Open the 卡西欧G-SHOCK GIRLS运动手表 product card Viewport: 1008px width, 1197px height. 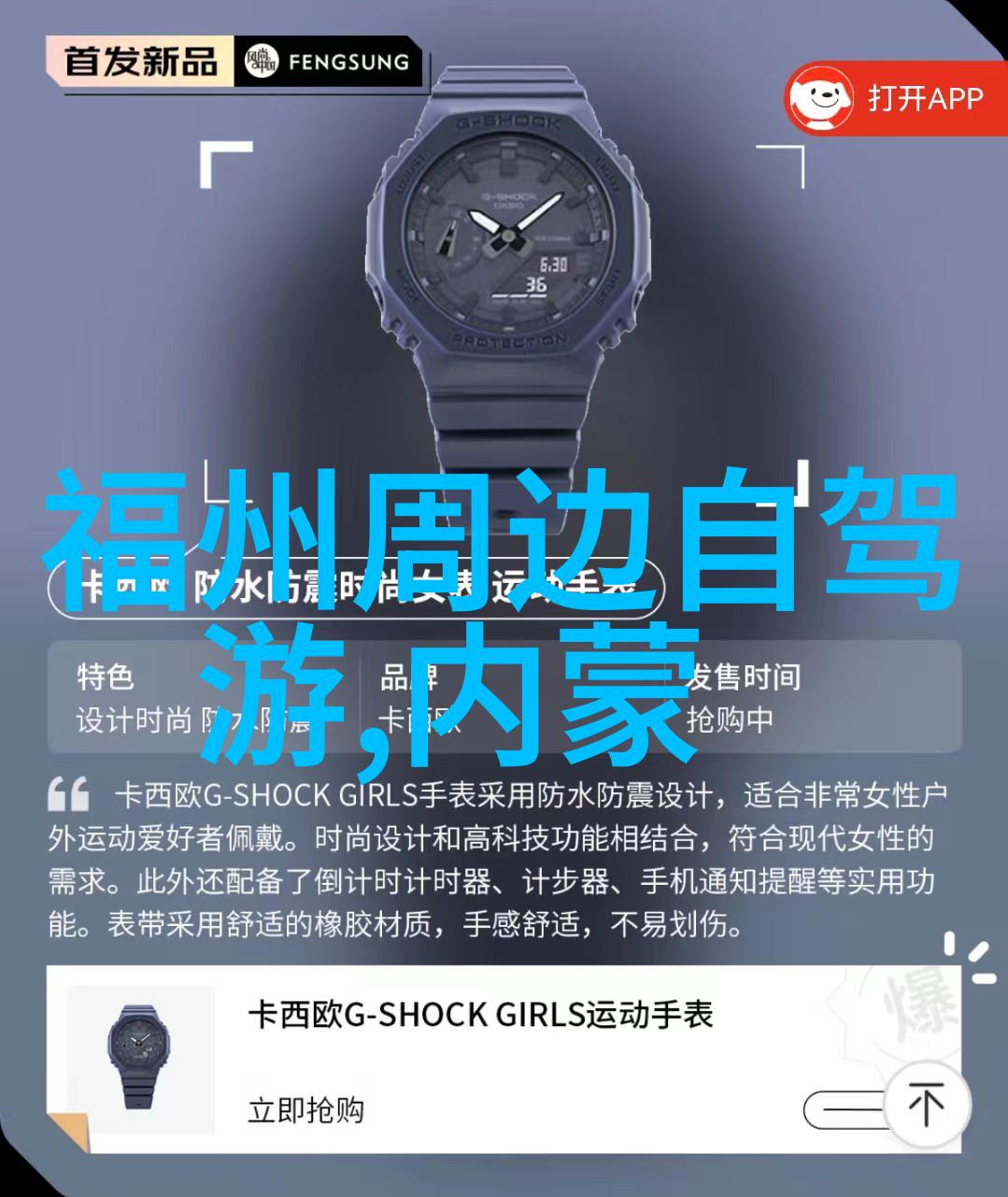[479, 1016]
